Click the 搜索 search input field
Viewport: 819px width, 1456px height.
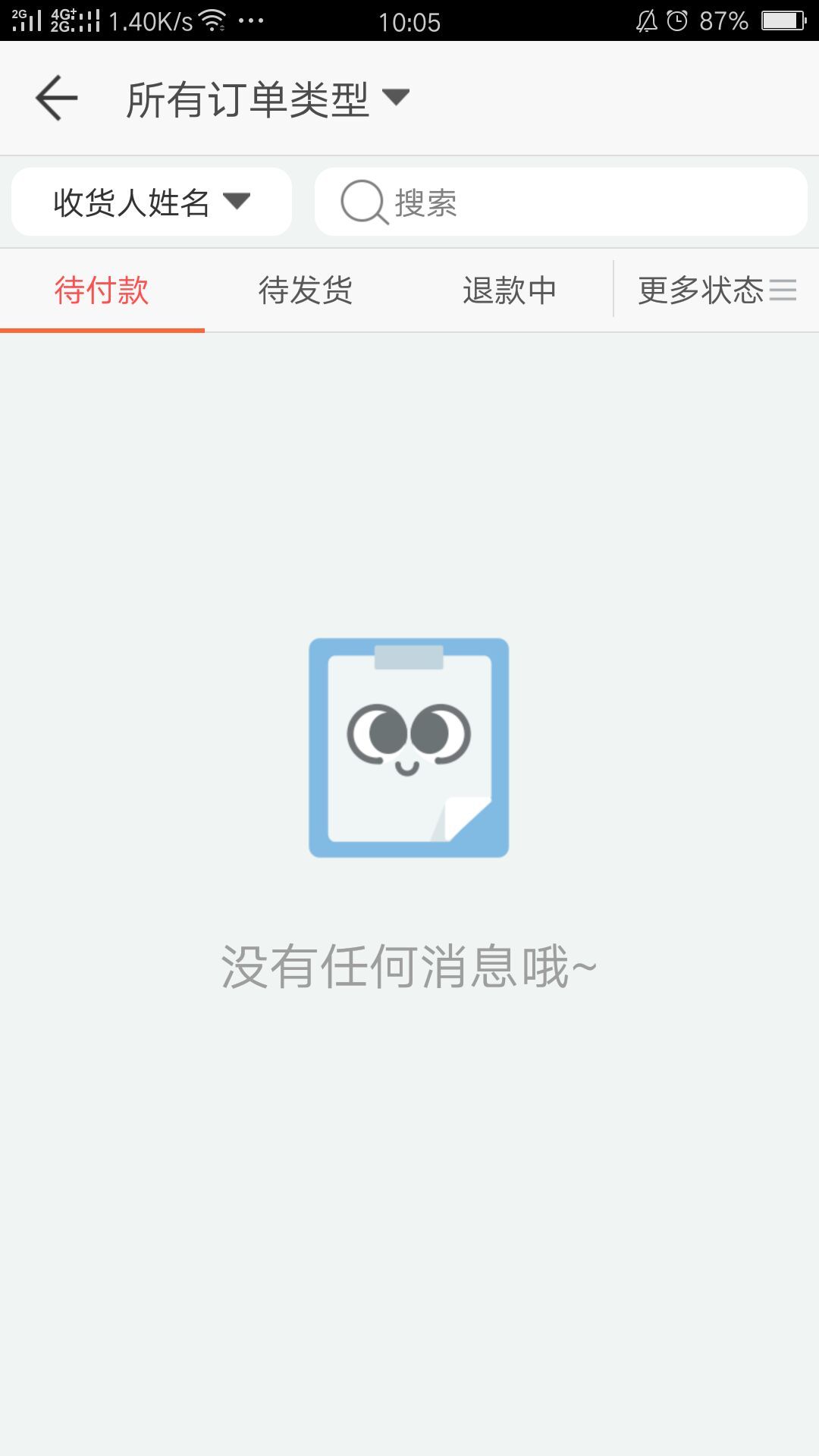tap(561, 202)
